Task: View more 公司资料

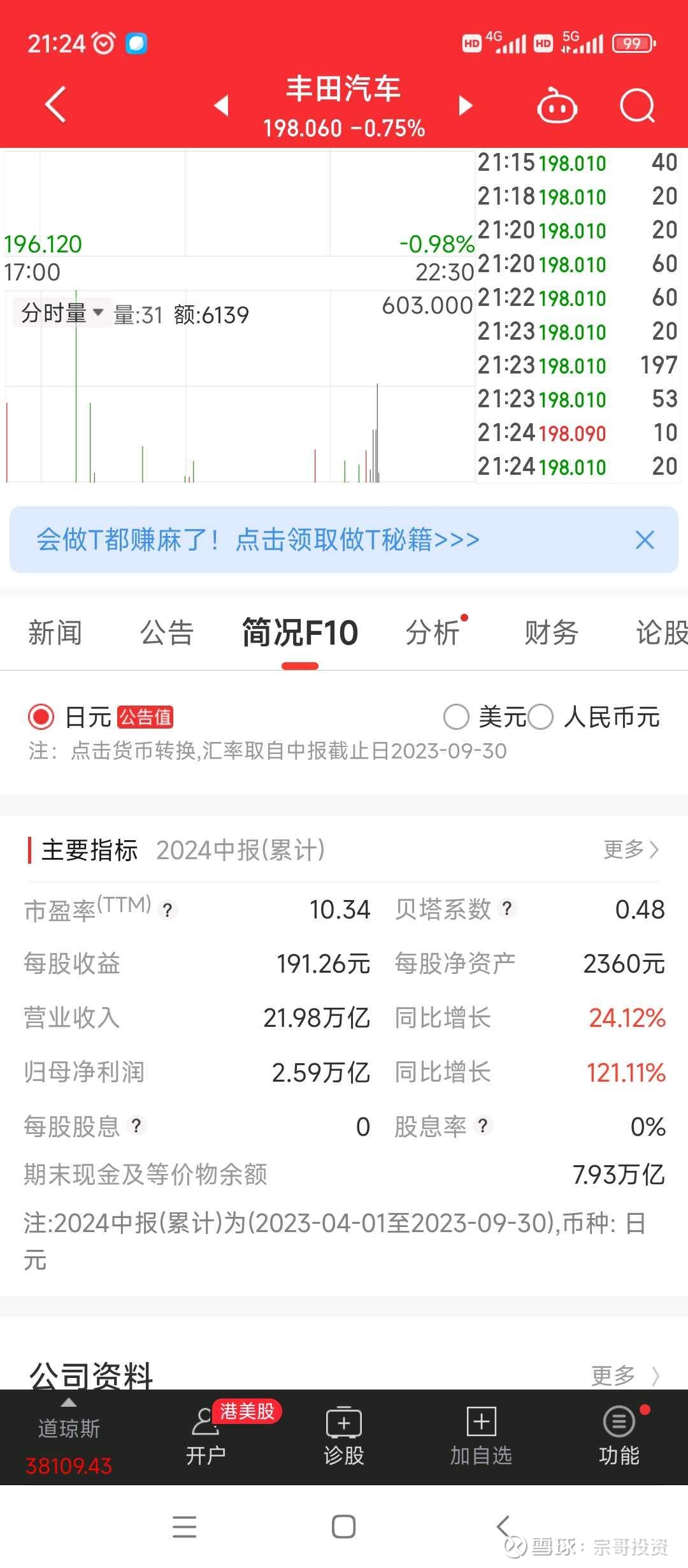Action: 625,1376
